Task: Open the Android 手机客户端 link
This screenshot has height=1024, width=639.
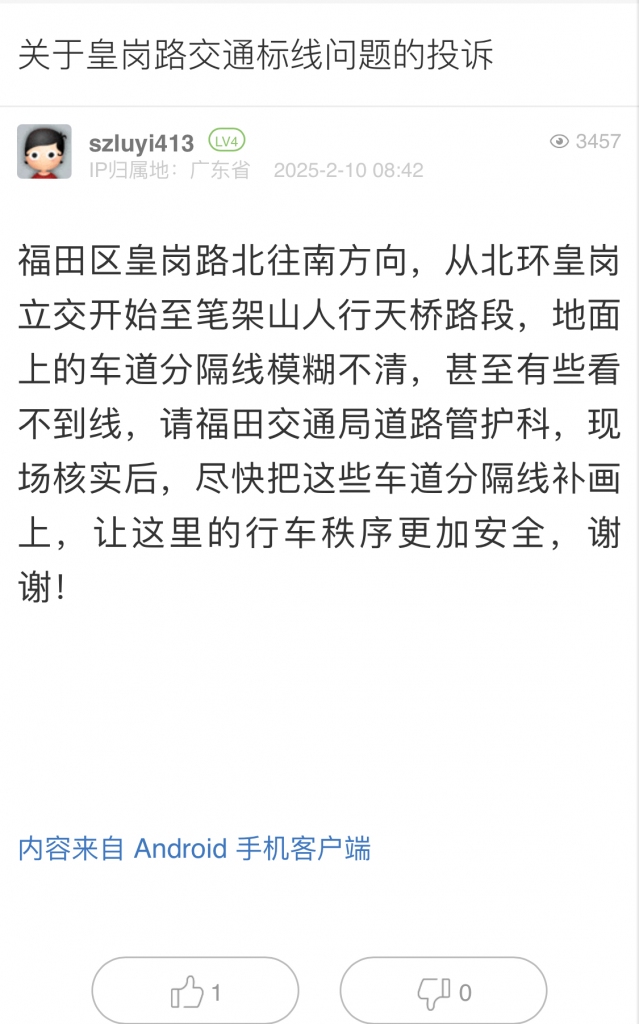Action: 194,849
